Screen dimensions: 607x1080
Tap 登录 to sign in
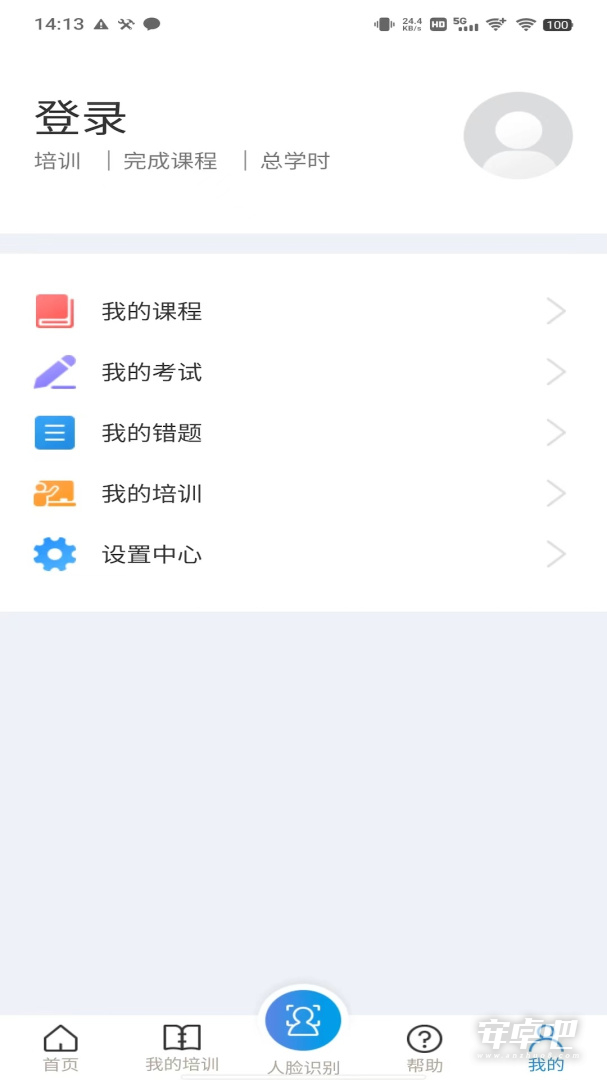click(x=81, y=118)
